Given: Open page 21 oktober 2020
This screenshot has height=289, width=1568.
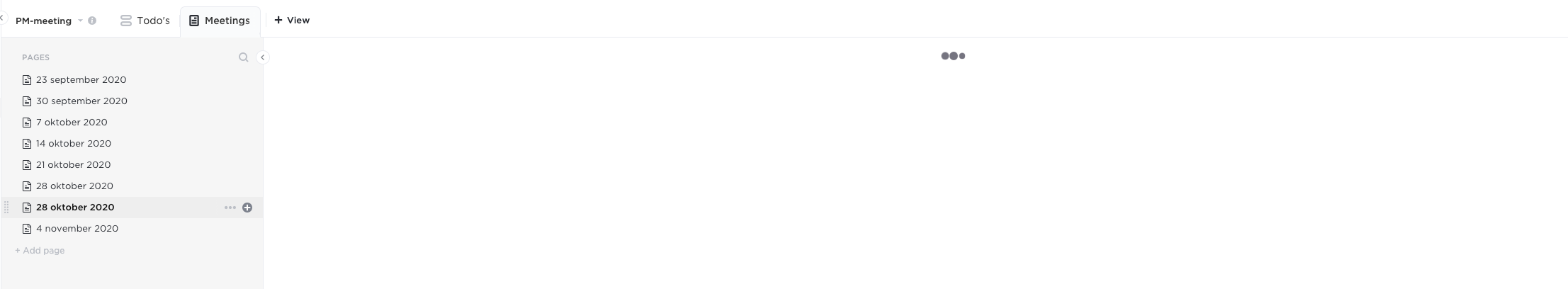Looking at the screenshot, I should click(73, 165).
